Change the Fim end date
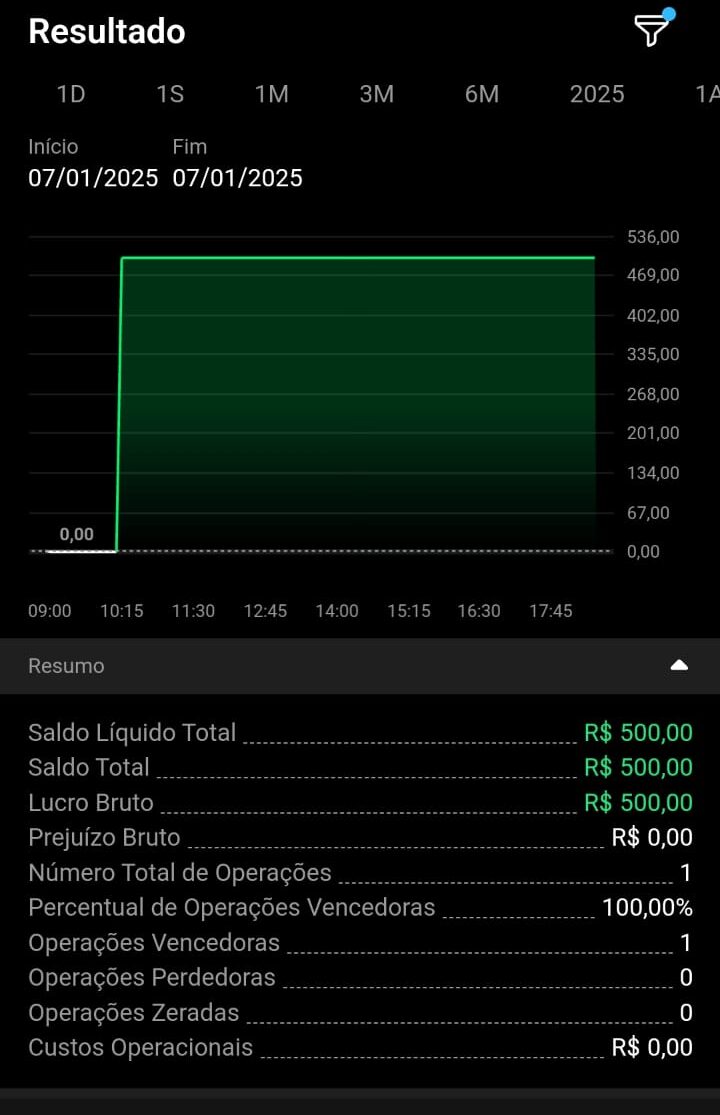 pos(238,178)
